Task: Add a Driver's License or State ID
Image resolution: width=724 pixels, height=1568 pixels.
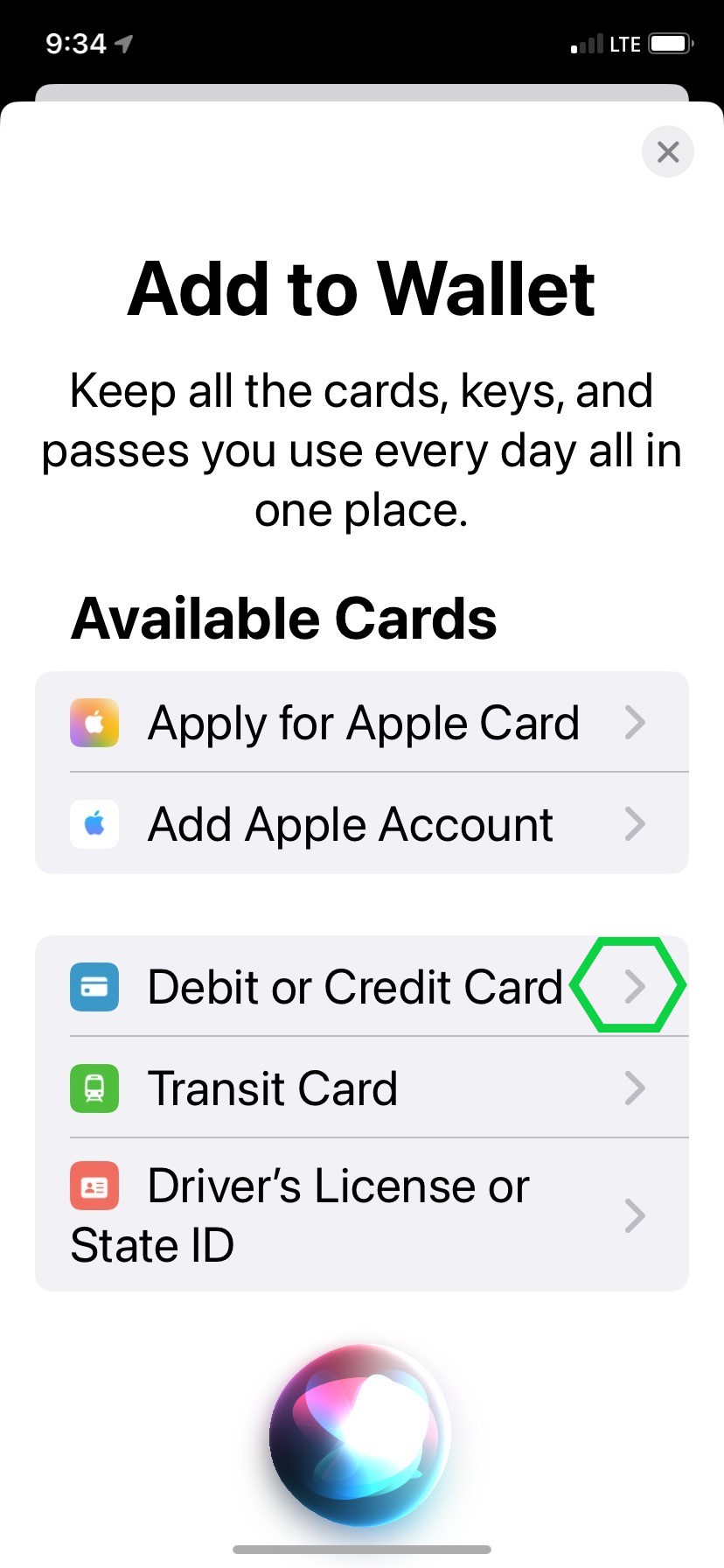Action: coord(362,1214)
